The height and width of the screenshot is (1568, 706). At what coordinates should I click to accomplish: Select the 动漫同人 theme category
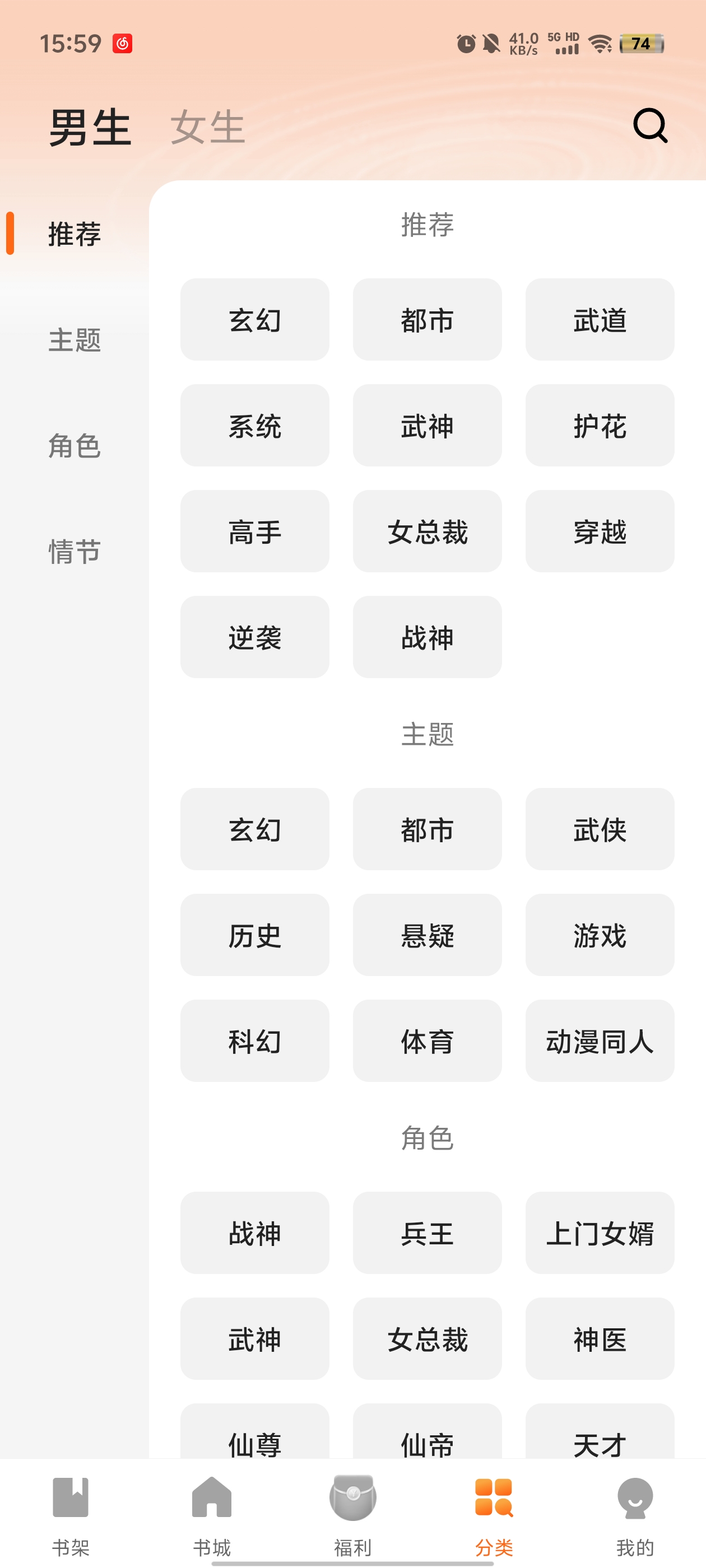[x=600, y=1042]
